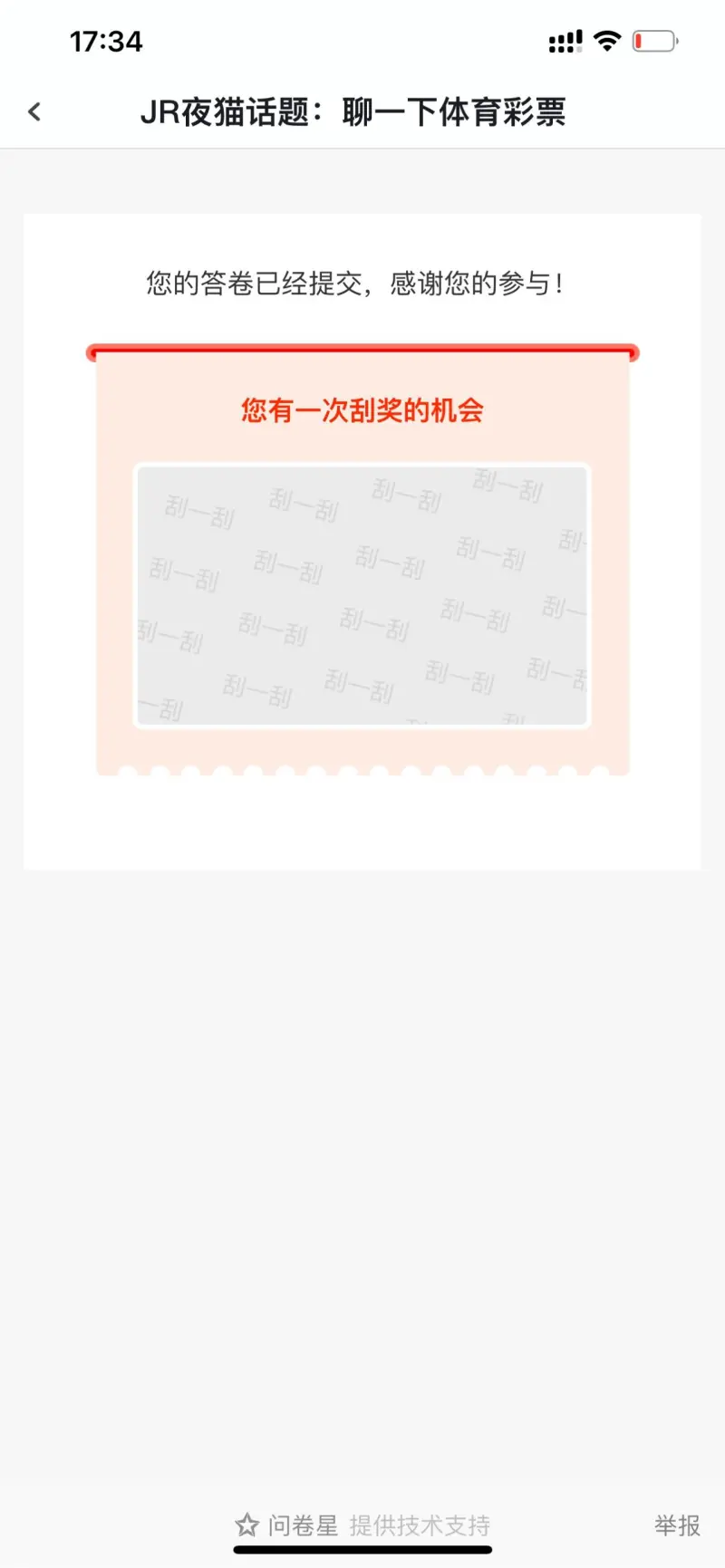Screen dimensions: 725x1568
Task: Go back using the header arrow
Action: (x=34, y=112)
